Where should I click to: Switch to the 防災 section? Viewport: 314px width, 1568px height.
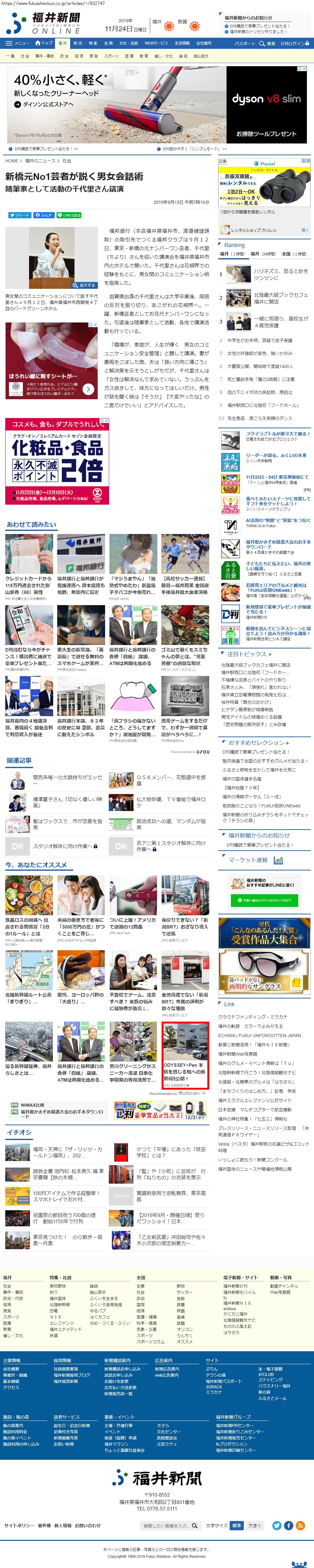[x=77, y=43]
